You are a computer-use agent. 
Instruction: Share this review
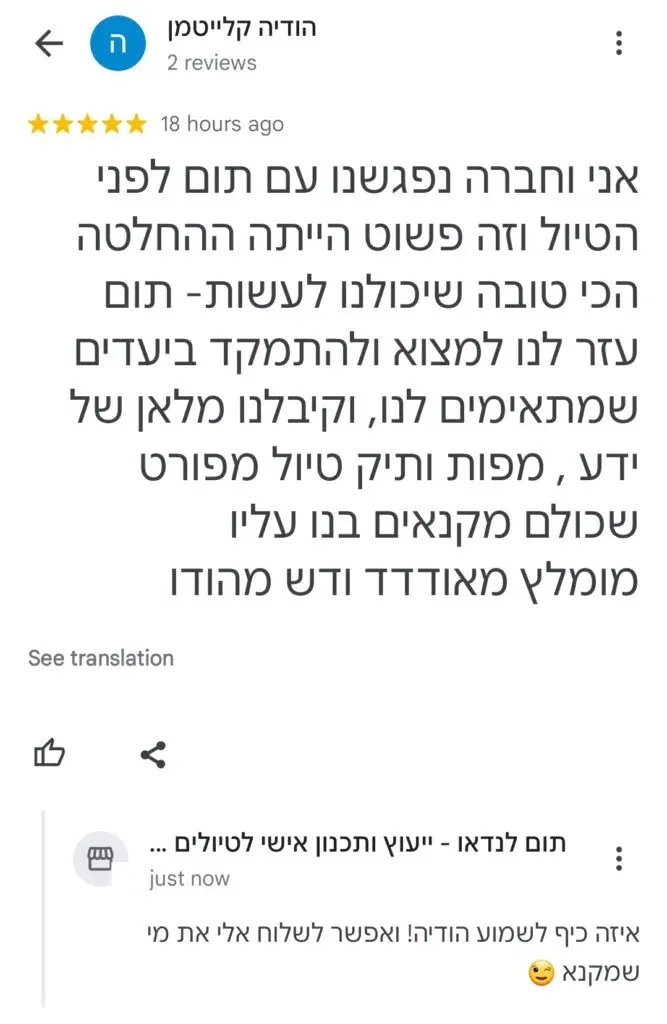[153, 754]
